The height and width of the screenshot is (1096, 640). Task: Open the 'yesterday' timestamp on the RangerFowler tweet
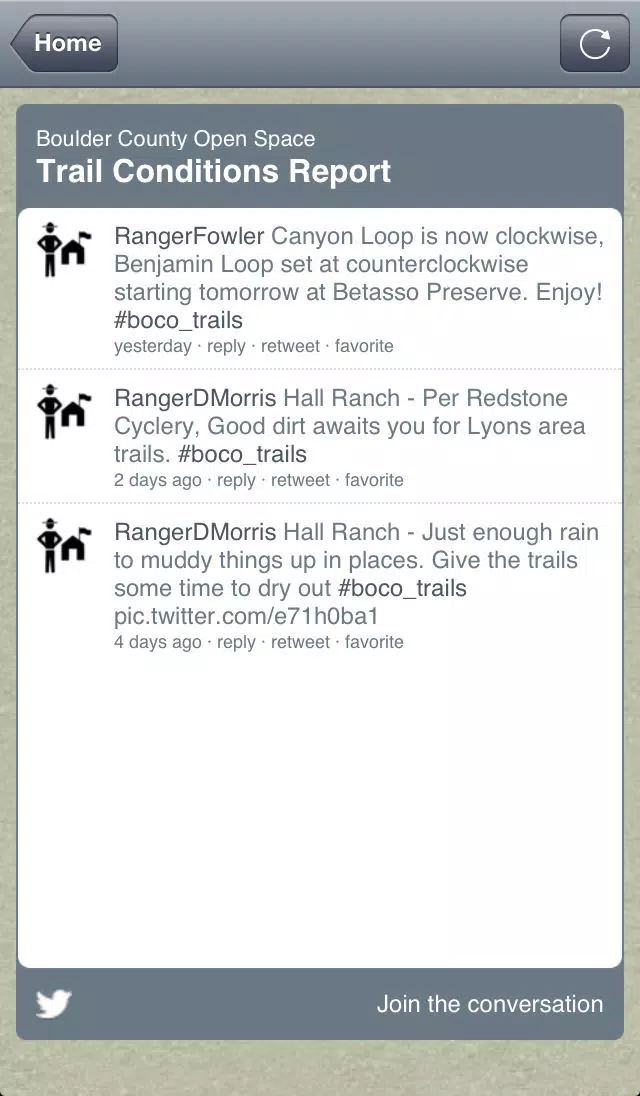point(153,346)
